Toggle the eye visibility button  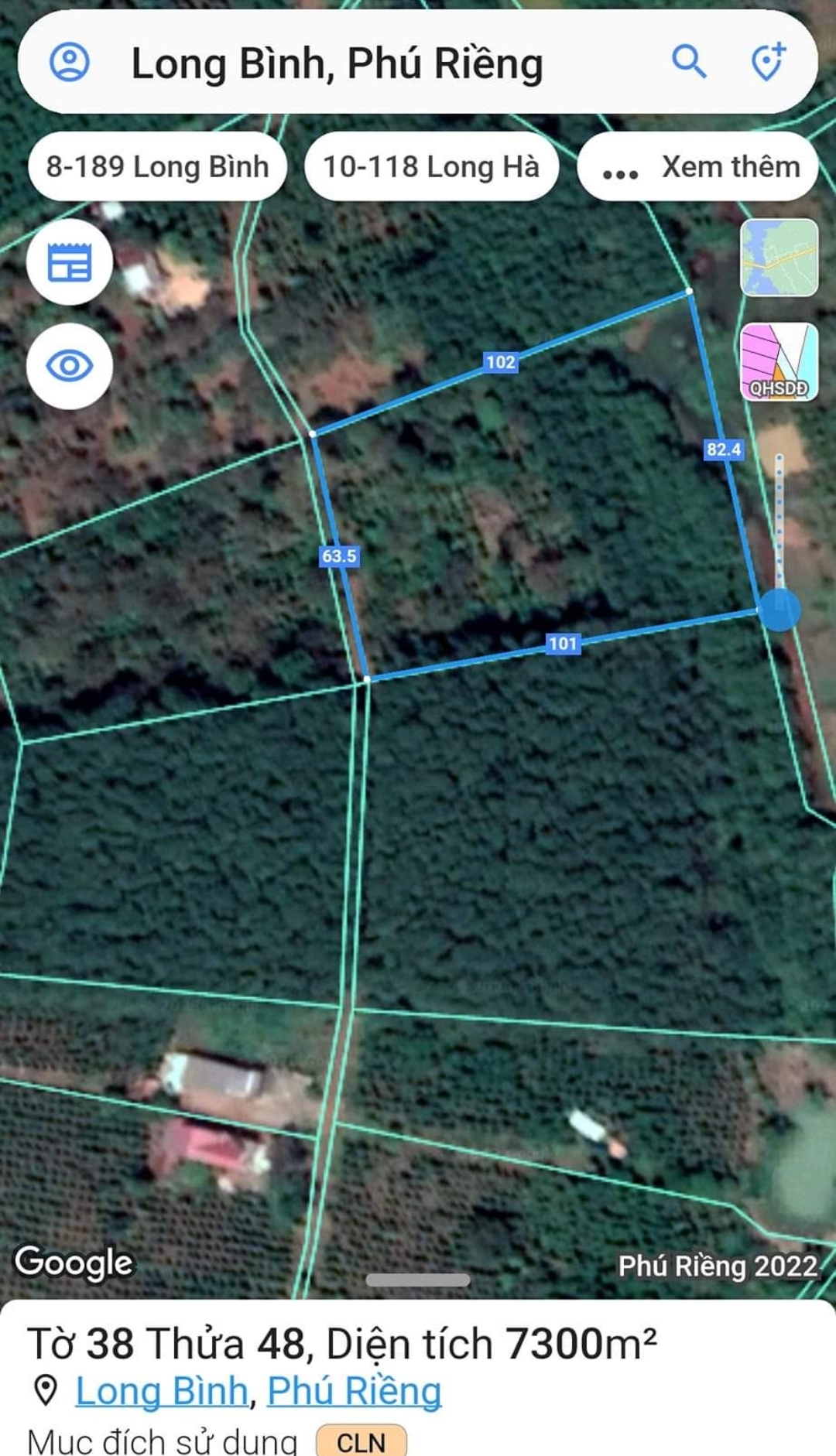pyautogui.click(x=70, y=365)
